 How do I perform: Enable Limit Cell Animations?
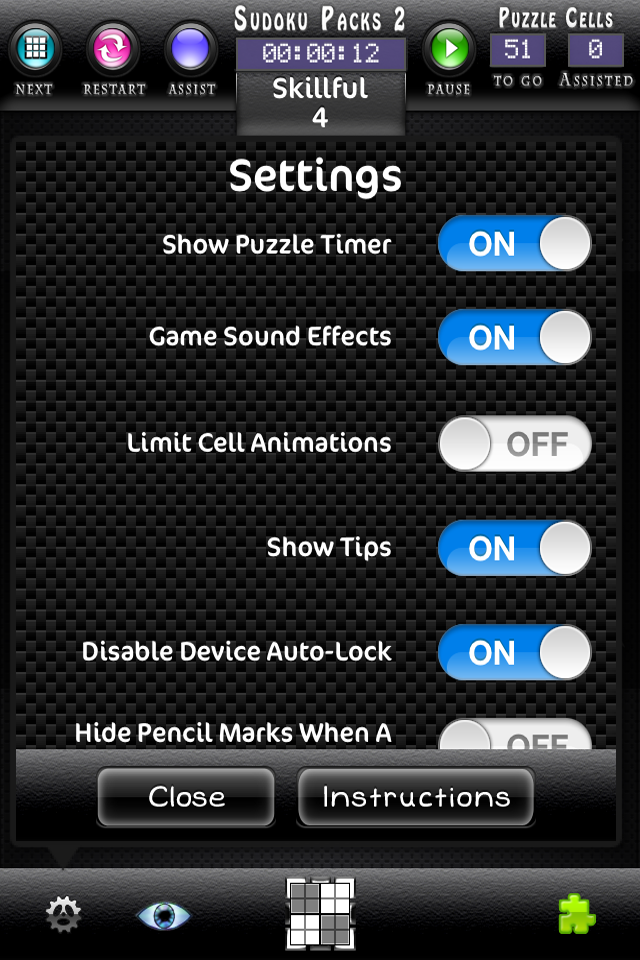[x=514, y=443]
